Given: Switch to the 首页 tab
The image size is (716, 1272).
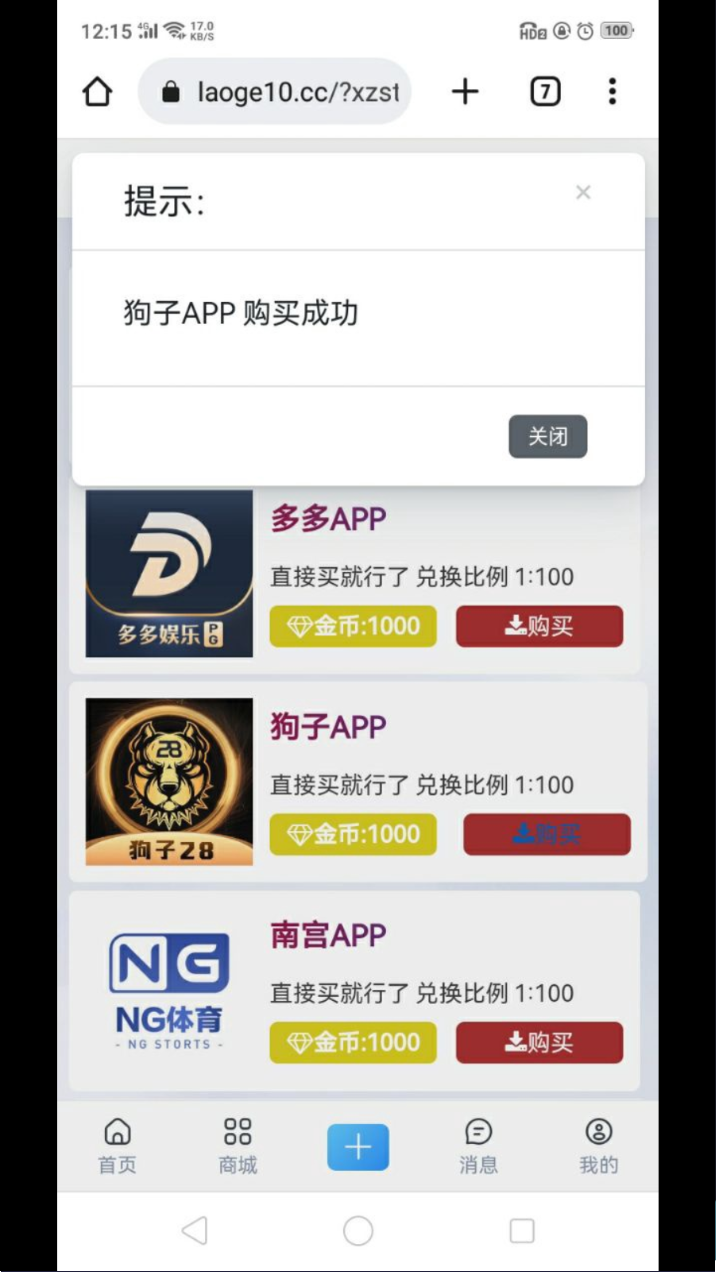Looking at the screenshot, I should point(117,1146).
